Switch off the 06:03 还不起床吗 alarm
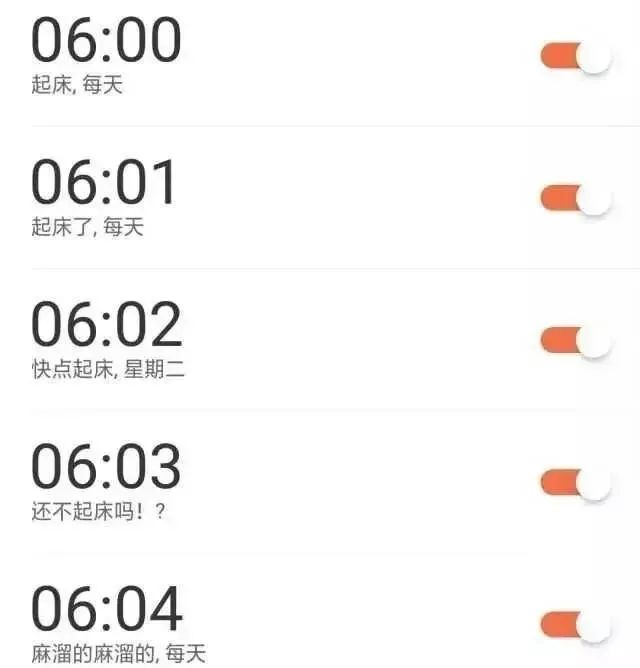Screen dimensions: 640x668 coord(575,483)
